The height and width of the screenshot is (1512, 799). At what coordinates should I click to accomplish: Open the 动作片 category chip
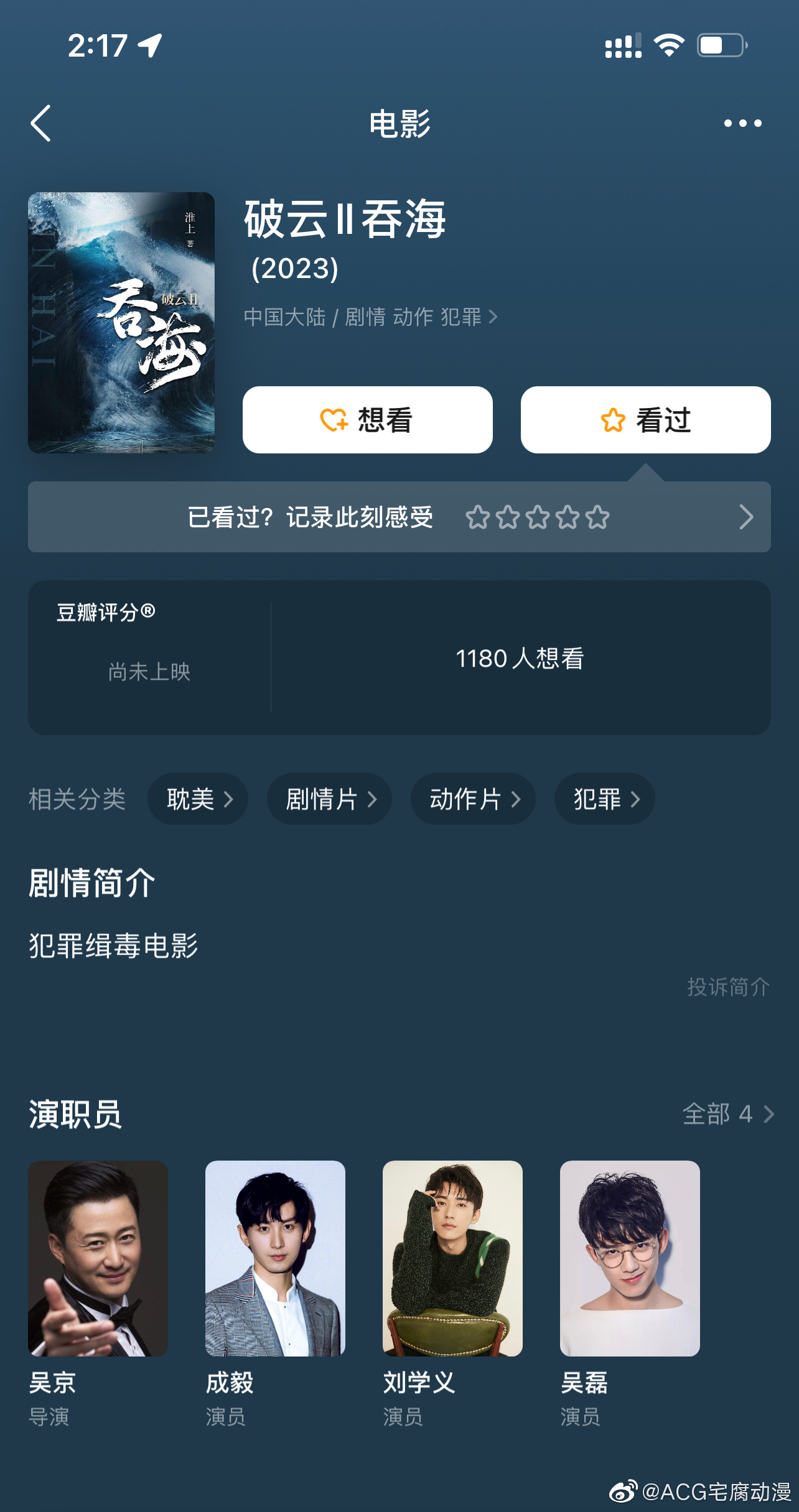tap(473, 799)
